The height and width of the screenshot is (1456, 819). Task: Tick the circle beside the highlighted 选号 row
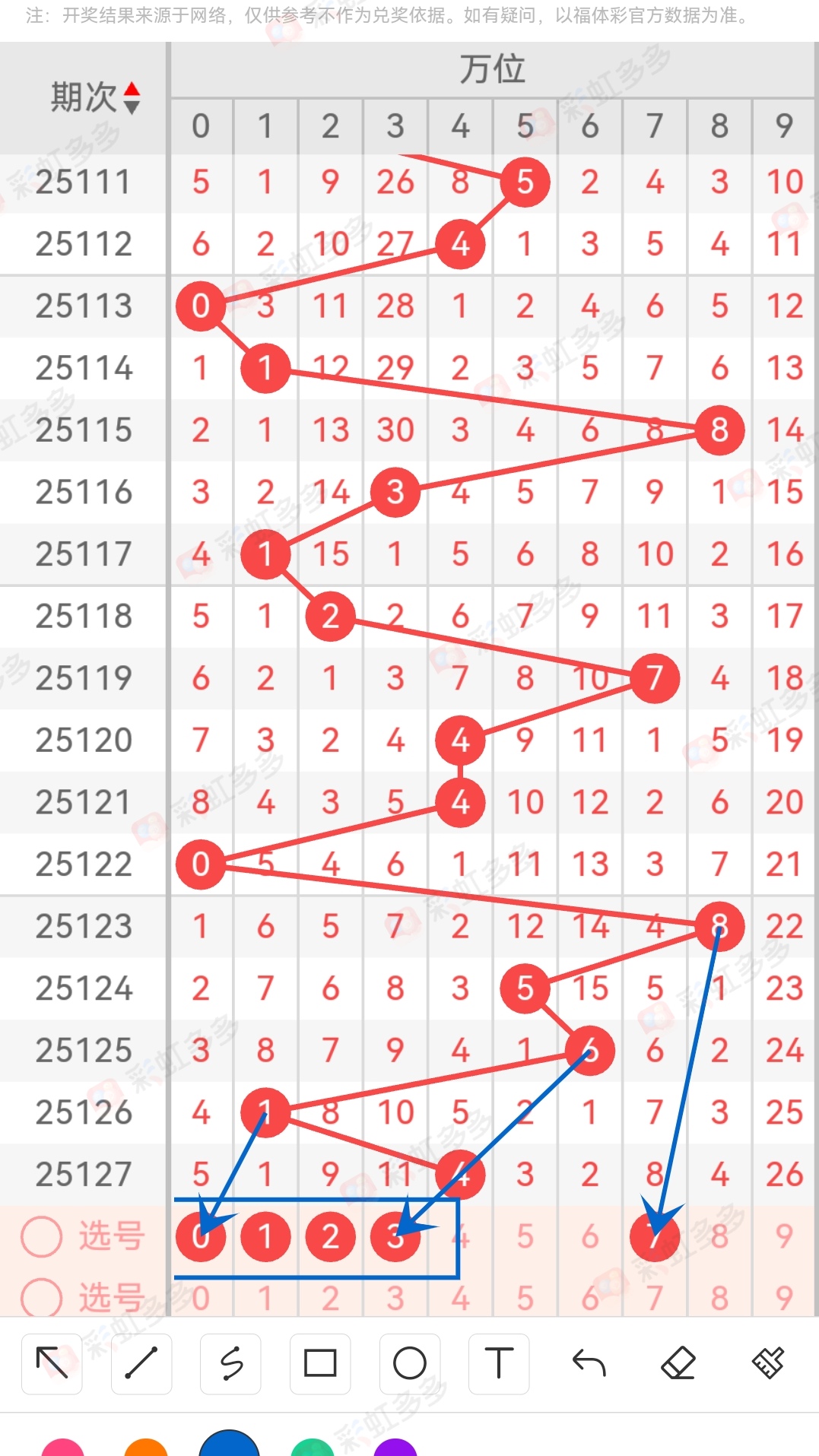41,1237
